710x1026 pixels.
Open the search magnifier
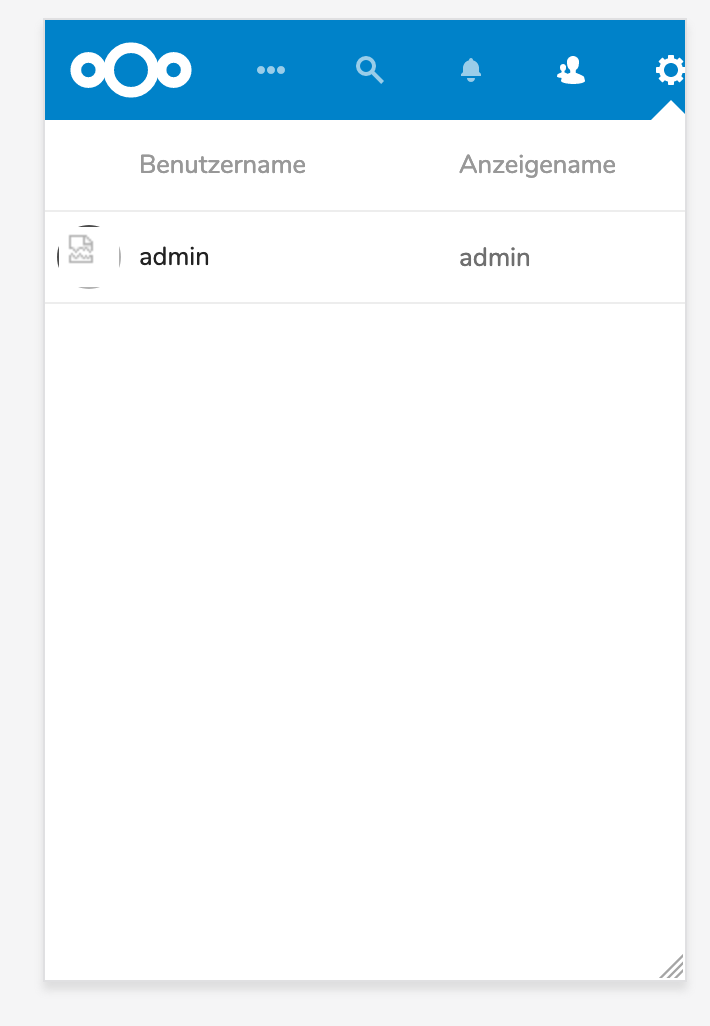[x=370, y=70]
